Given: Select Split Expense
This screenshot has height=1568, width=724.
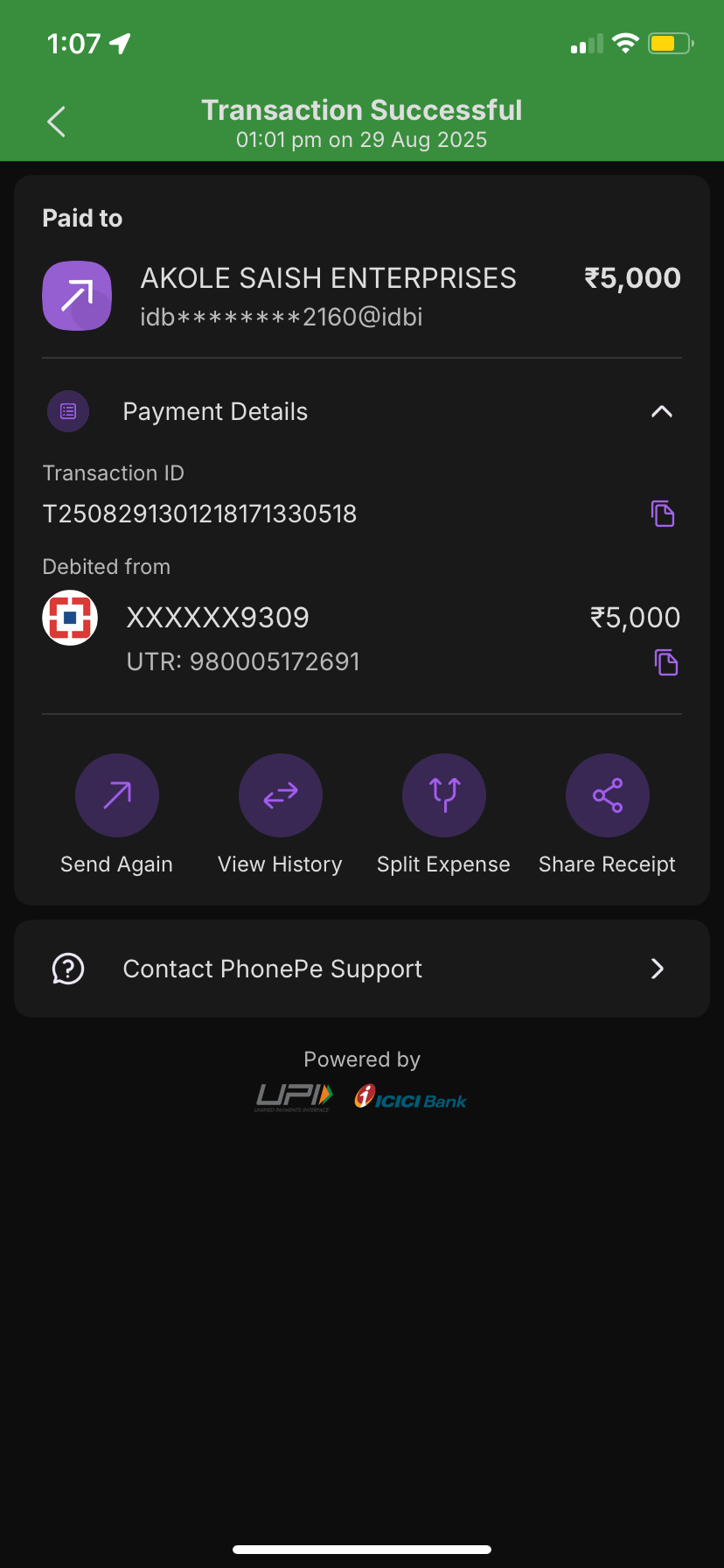Looking at the screenshot, I should 444,795.
